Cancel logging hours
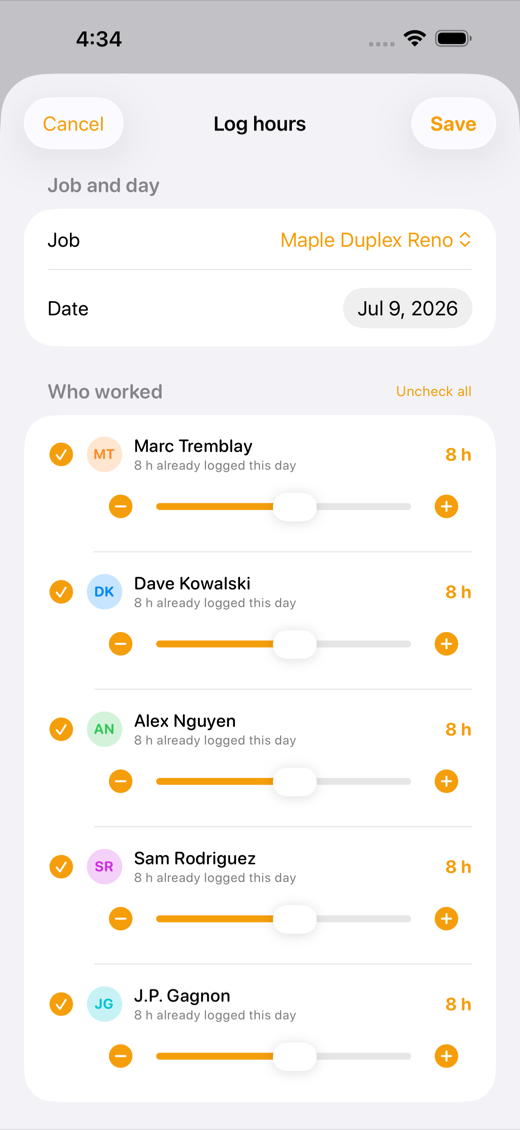This screenshot has height=1130, width=520. [x=73, y=124]
